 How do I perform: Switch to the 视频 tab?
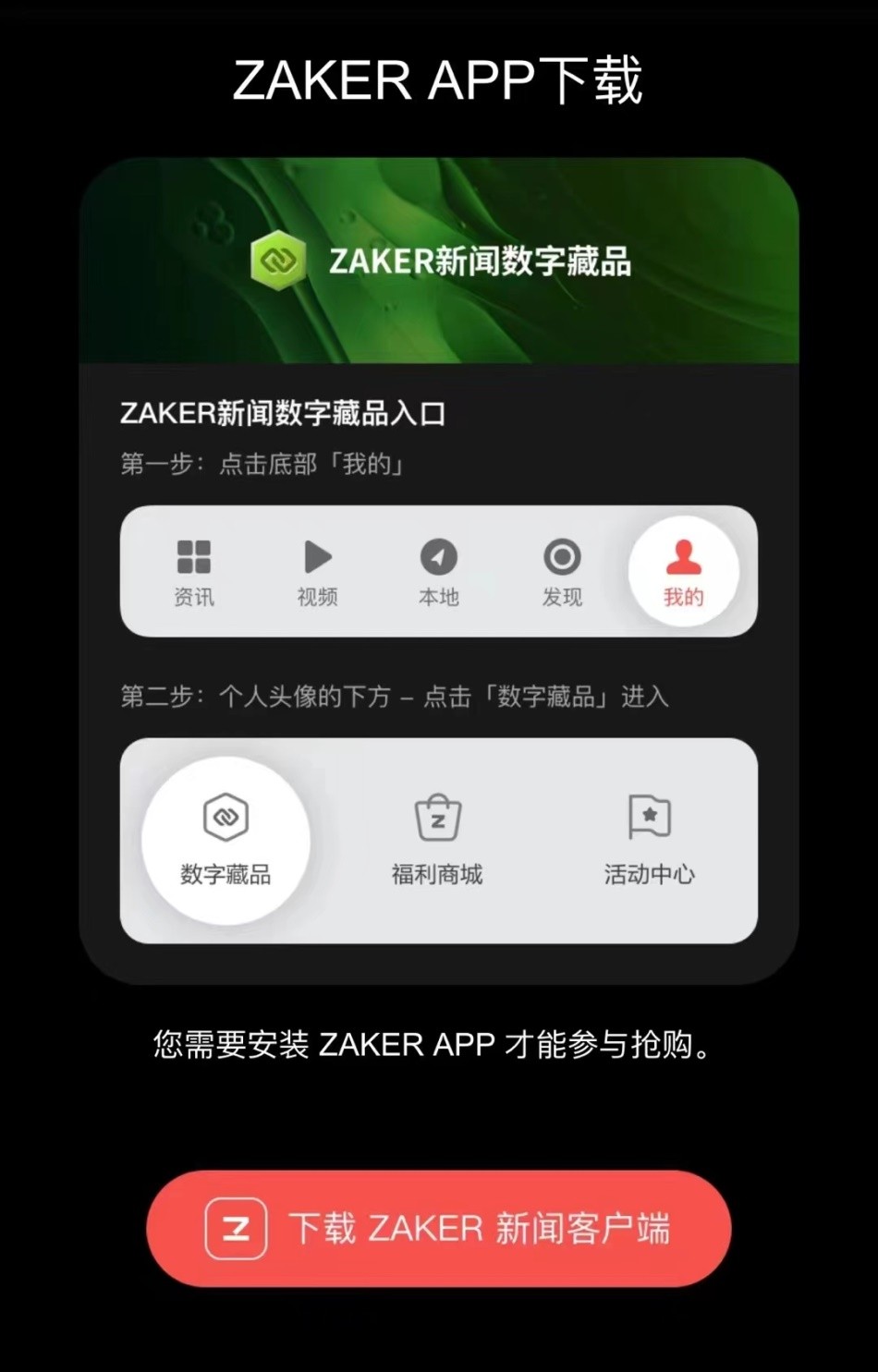coord(316,573)
